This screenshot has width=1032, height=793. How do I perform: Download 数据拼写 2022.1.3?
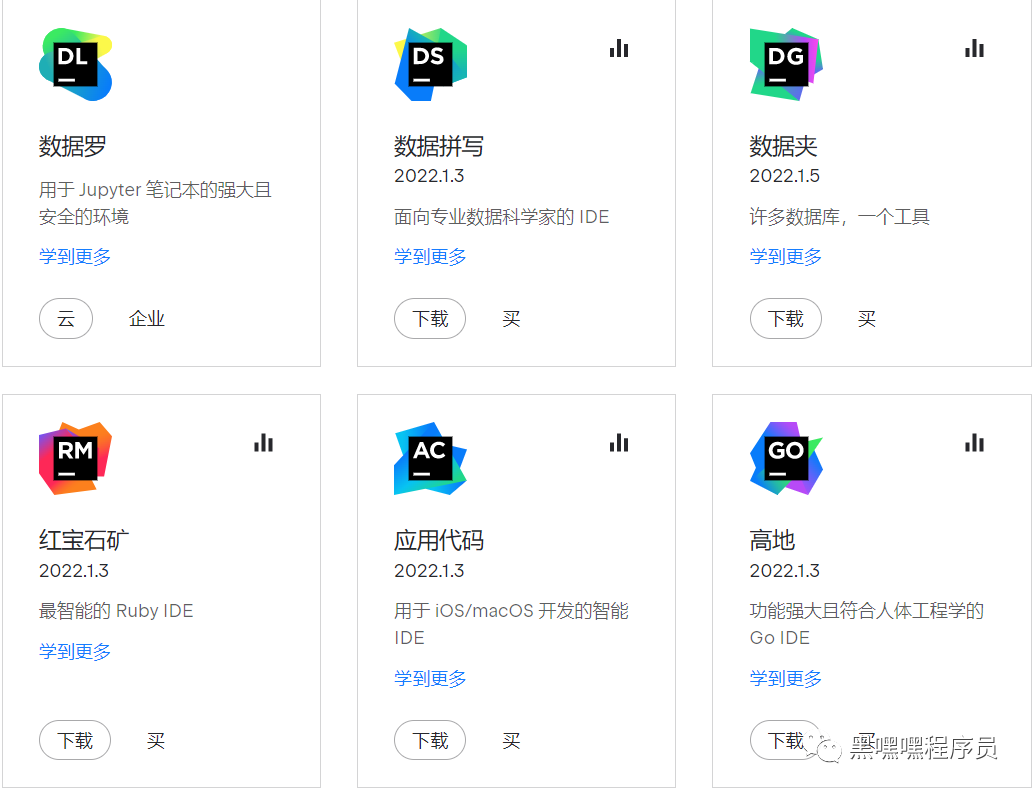click(x=430, y=319)
